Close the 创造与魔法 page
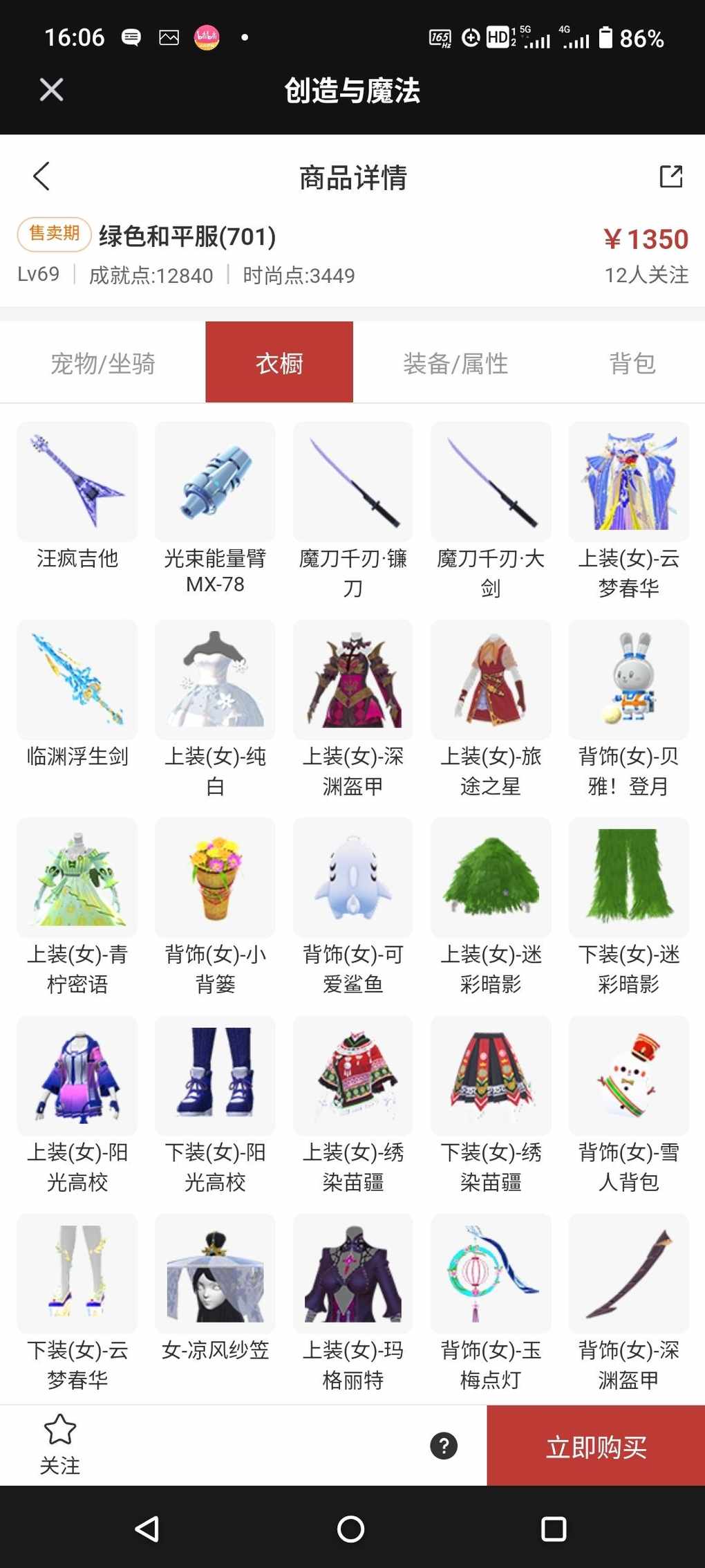The image size is (705, 1568). pyautogui.click(x=51, y=90)
